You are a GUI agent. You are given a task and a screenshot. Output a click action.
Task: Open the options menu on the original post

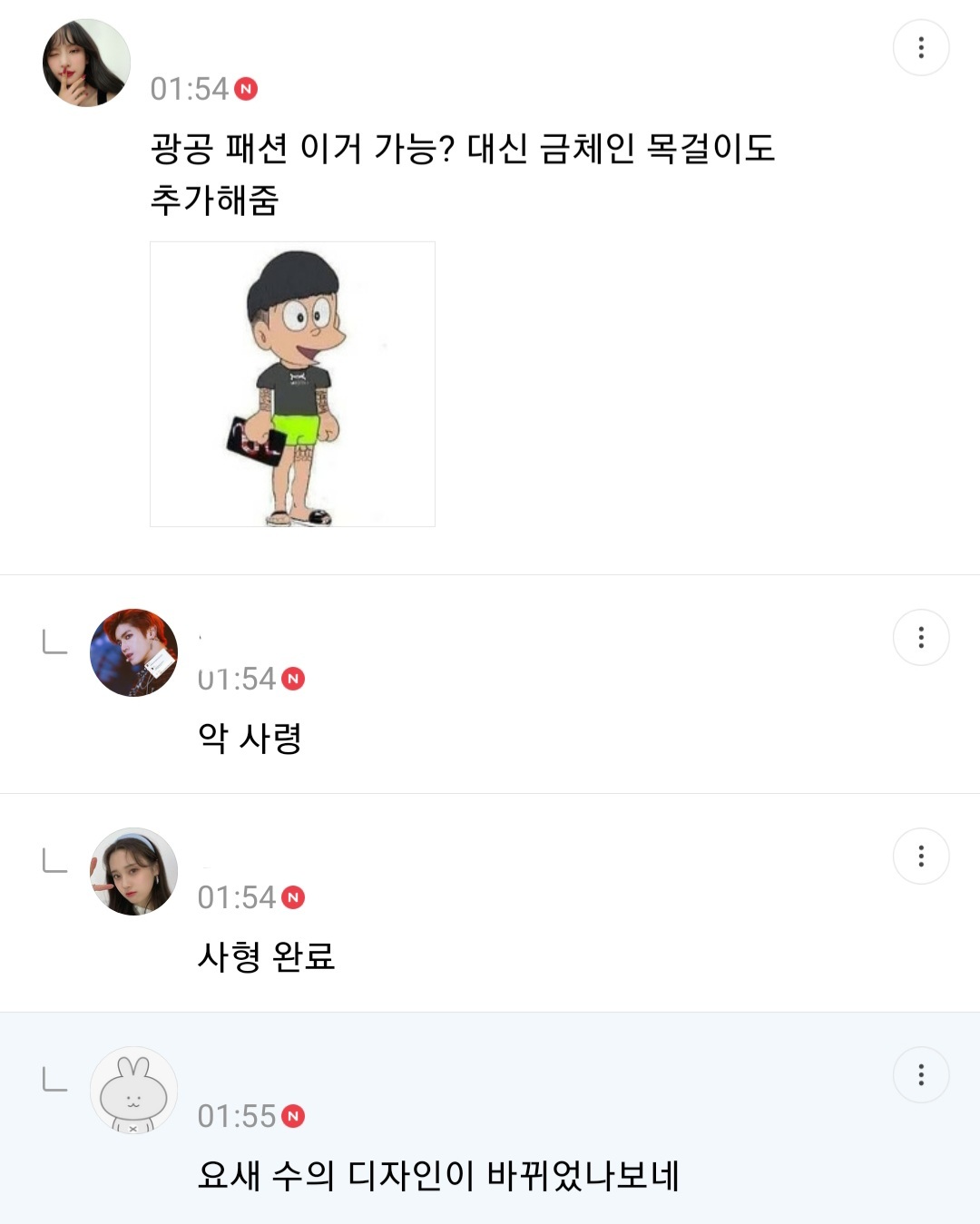[921, 47]
